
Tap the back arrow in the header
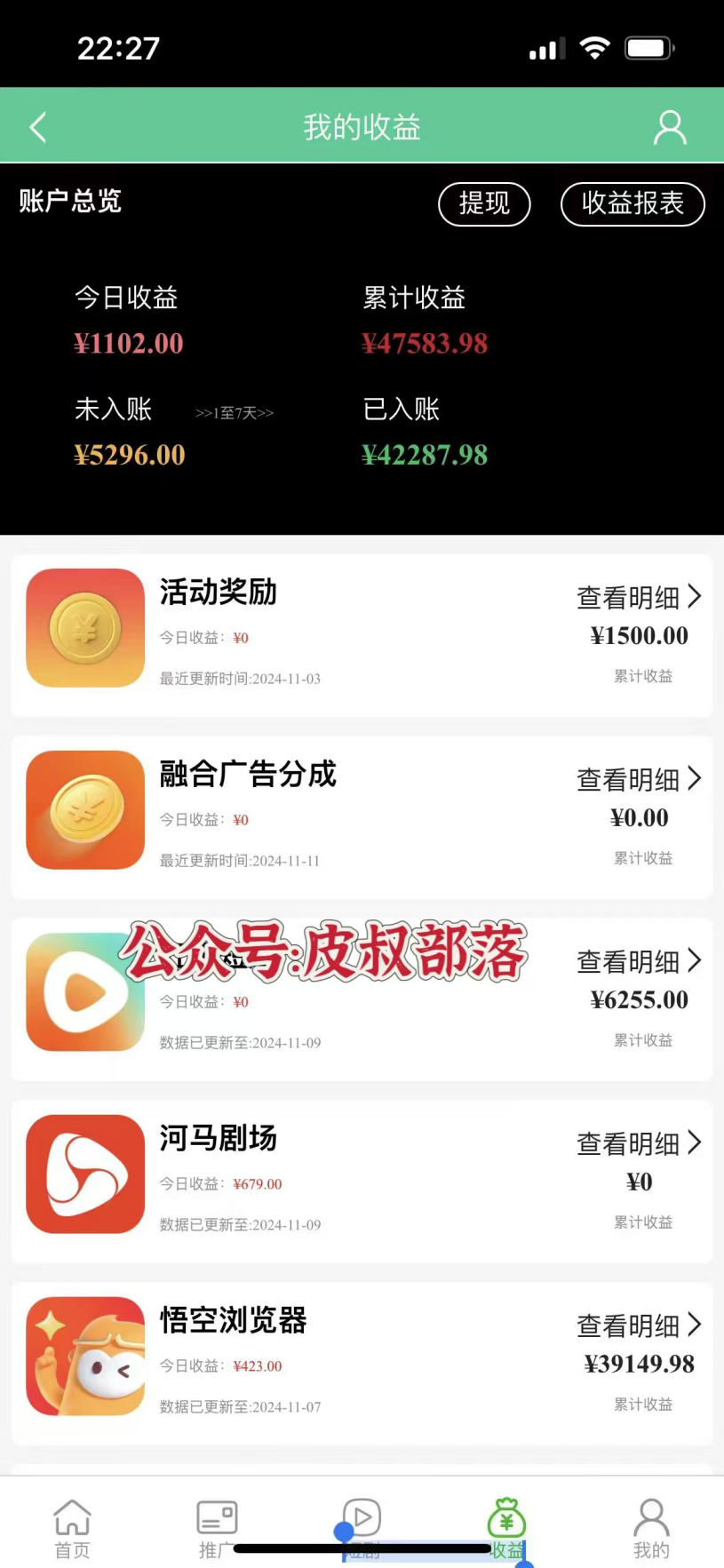point(37,126)
